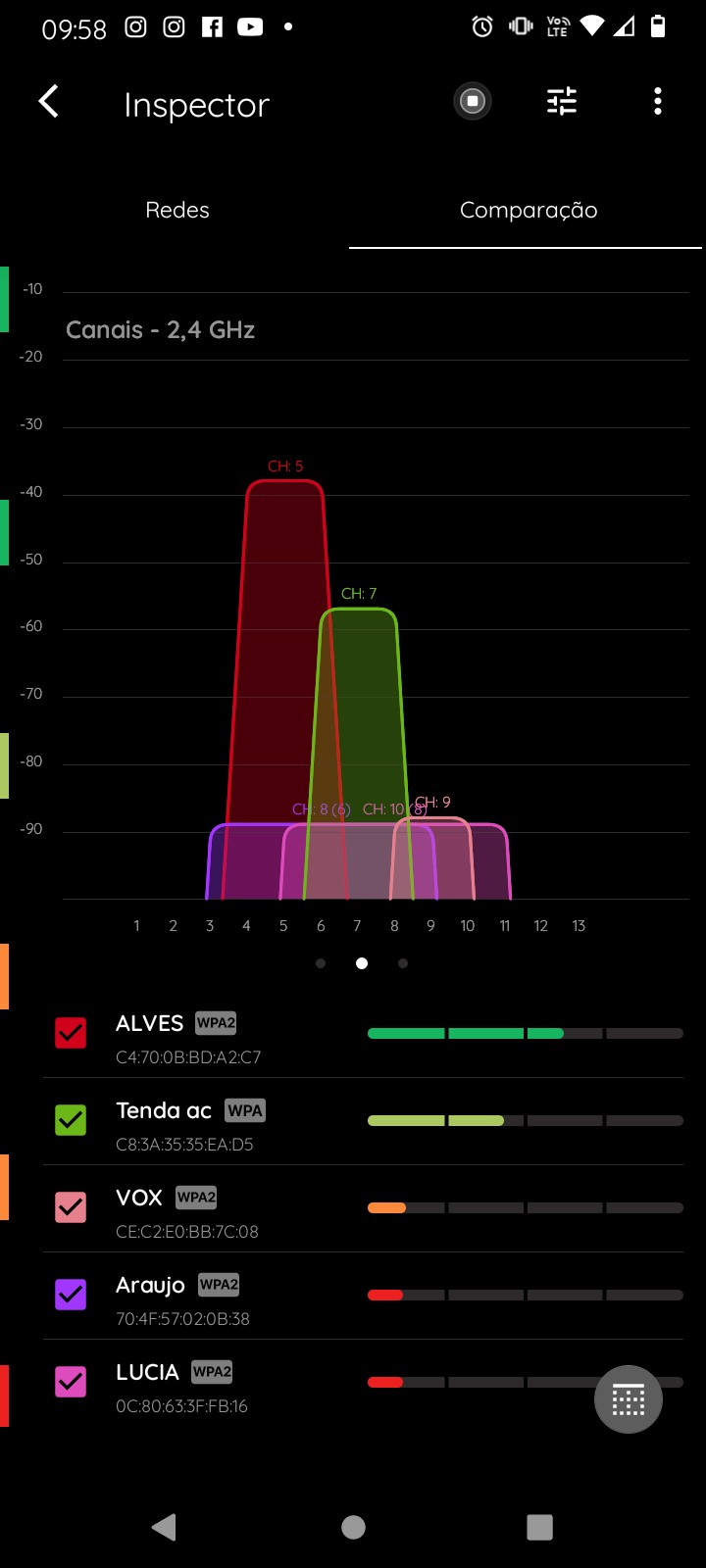This screenshot has height=1568, width=706.
Task: Open the filter settings sliders icon
Action: tap(562, 102)
